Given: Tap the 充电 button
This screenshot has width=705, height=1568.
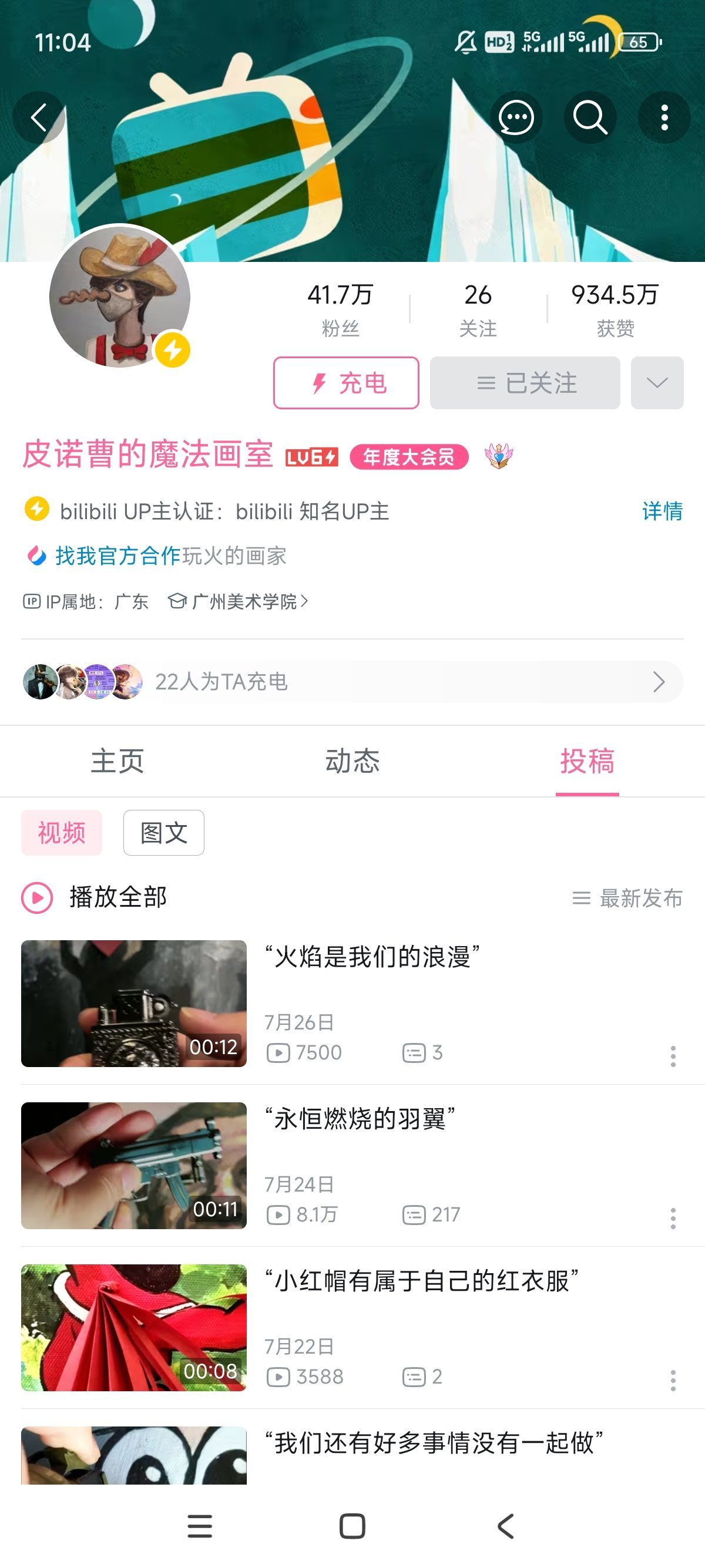Looking at the screenshot, I should 346,383.
